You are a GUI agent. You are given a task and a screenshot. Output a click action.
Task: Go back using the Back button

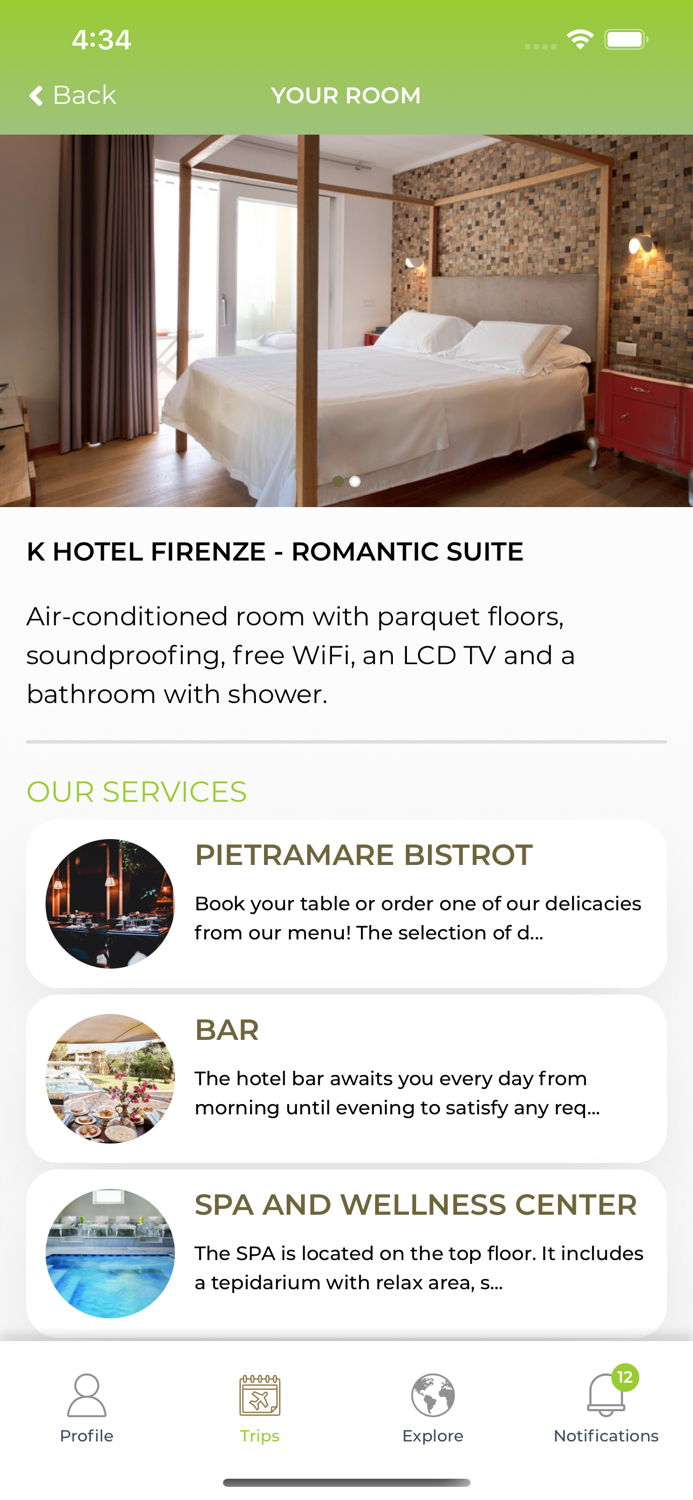(72, 95)
